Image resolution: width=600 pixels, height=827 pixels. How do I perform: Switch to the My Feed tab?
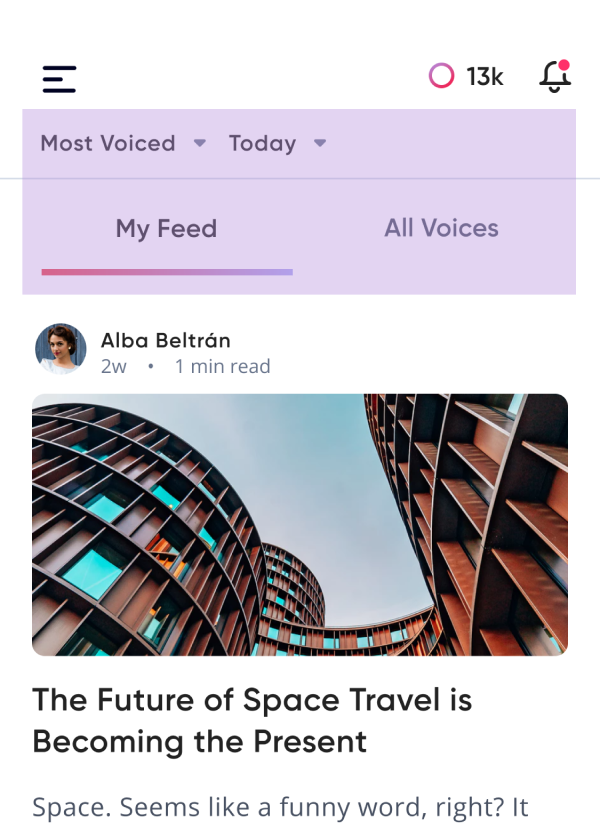click(166, 229)
